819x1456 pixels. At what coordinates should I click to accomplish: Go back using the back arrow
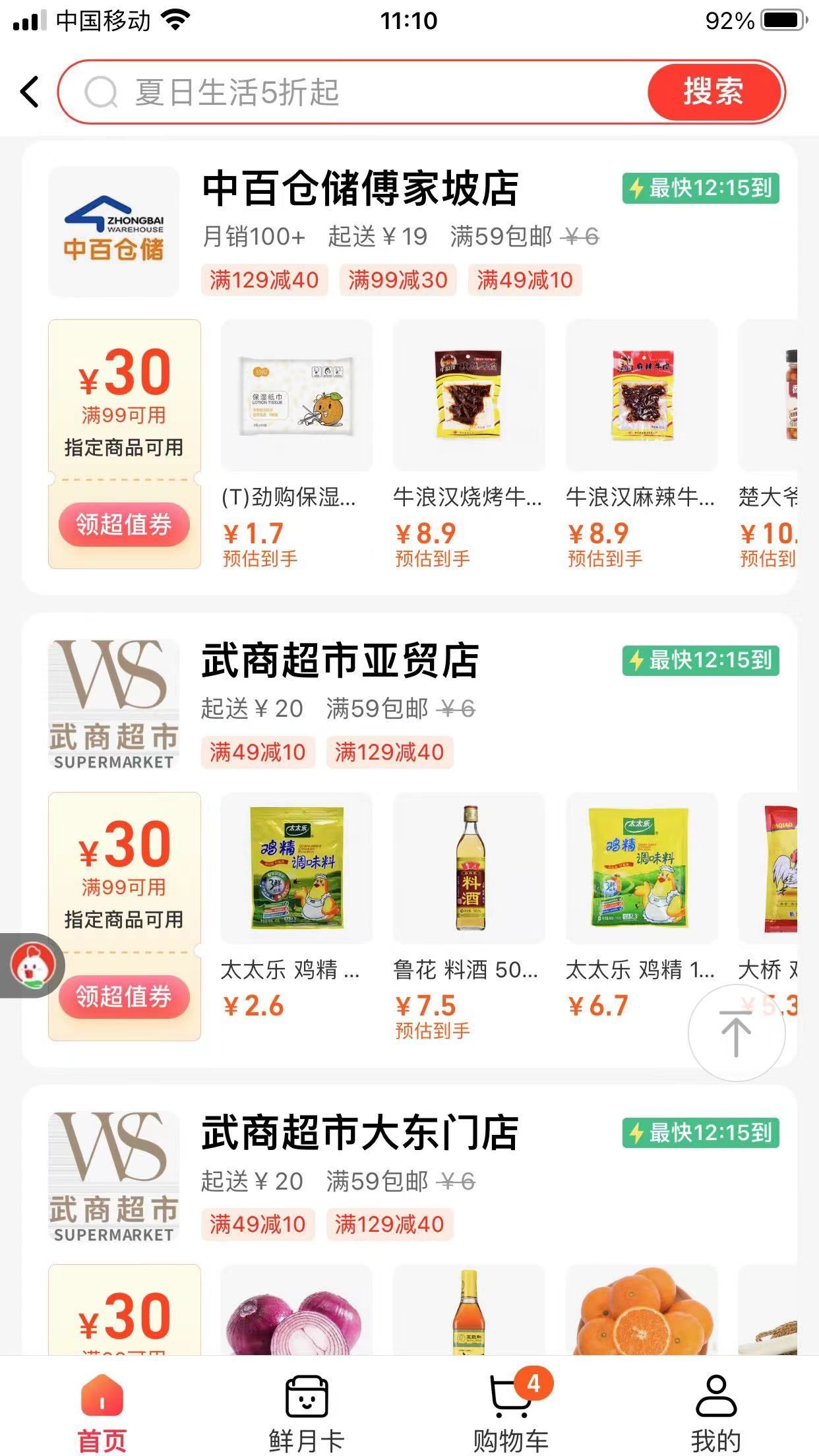tap(30, 92)
